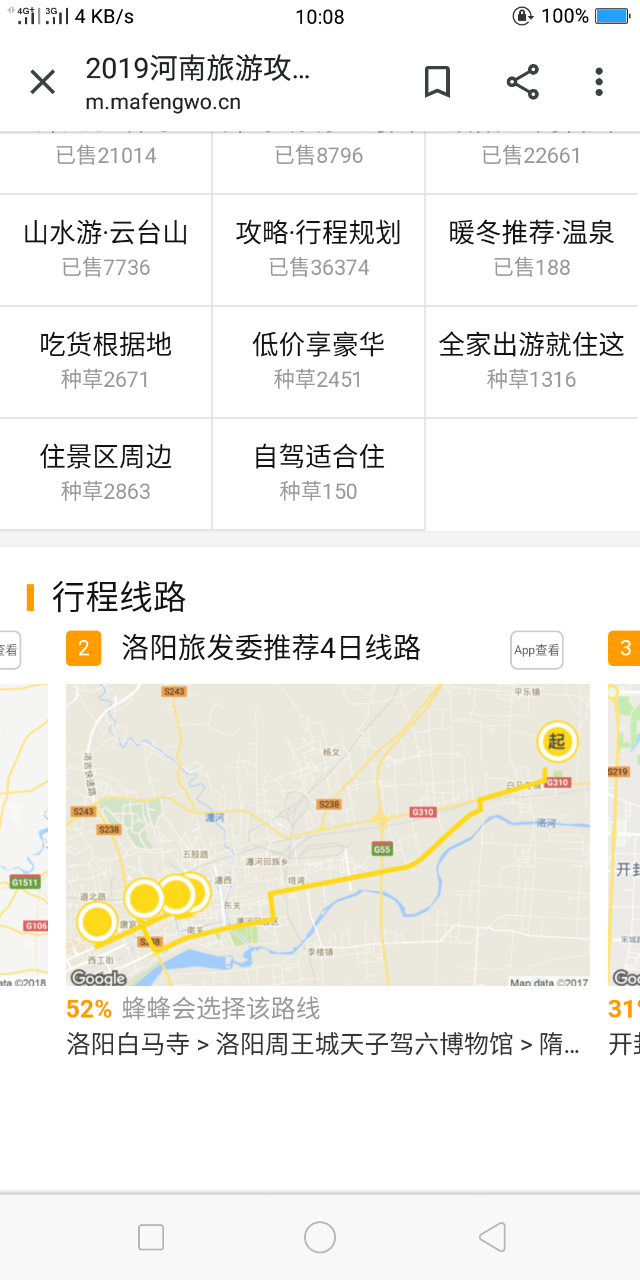Select the 攻略·行程规划 tile
640x1280 pixels.
pos(318,249)
